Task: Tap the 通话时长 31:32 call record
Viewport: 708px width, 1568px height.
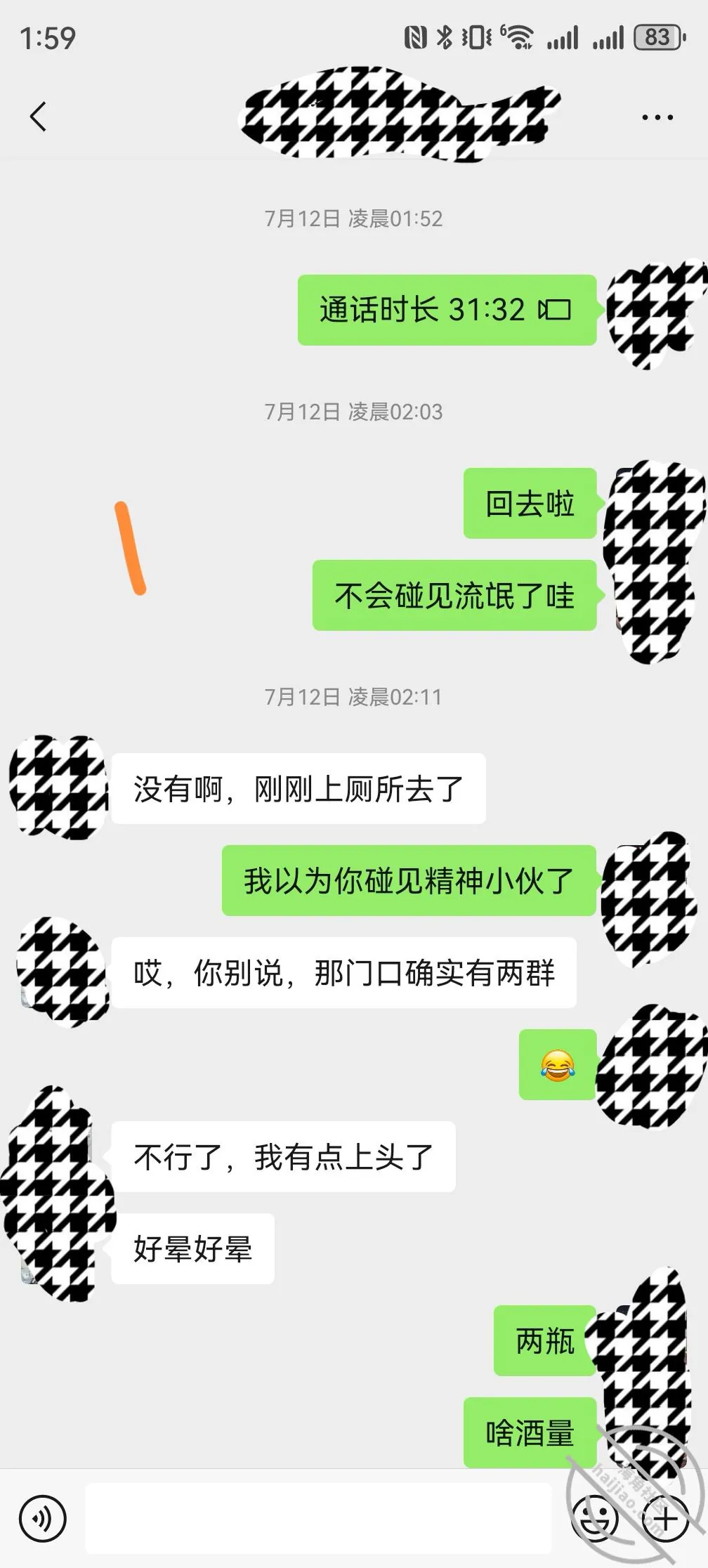Action: click(x=447, y=310)
